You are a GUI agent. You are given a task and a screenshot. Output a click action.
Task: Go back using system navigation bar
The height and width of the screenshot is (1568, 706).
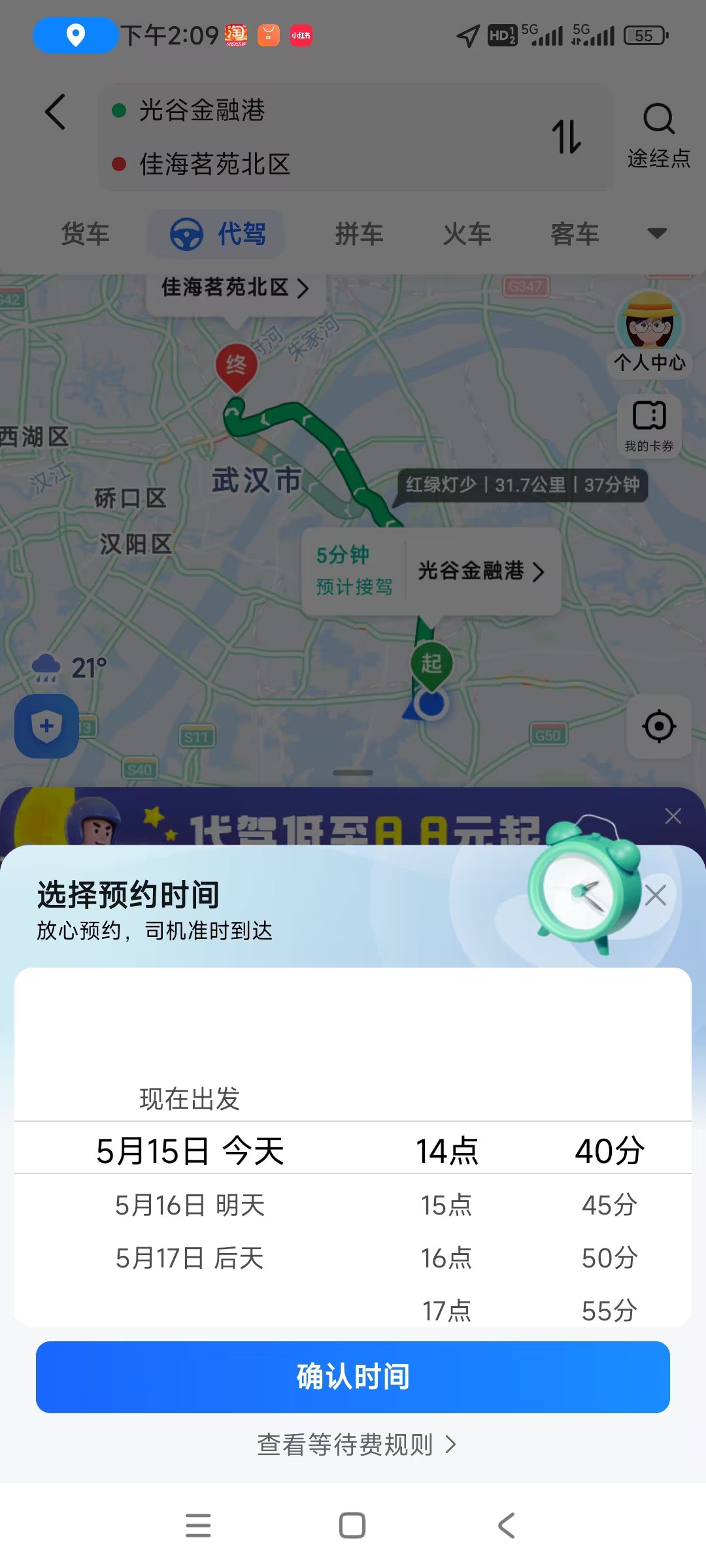[507, 1526]
